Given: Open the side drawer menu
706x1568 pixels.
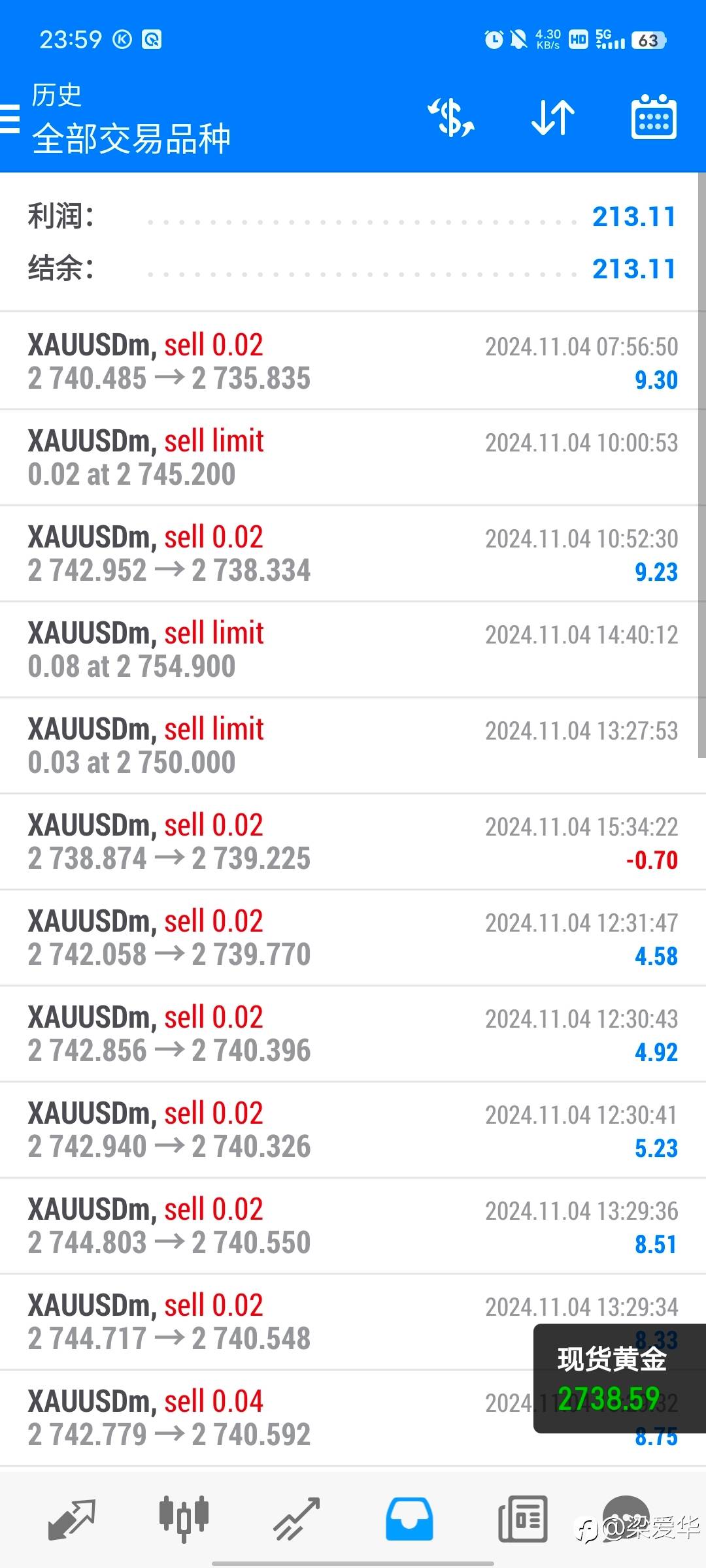Looking at the screenshot, I should pos(10,119).
